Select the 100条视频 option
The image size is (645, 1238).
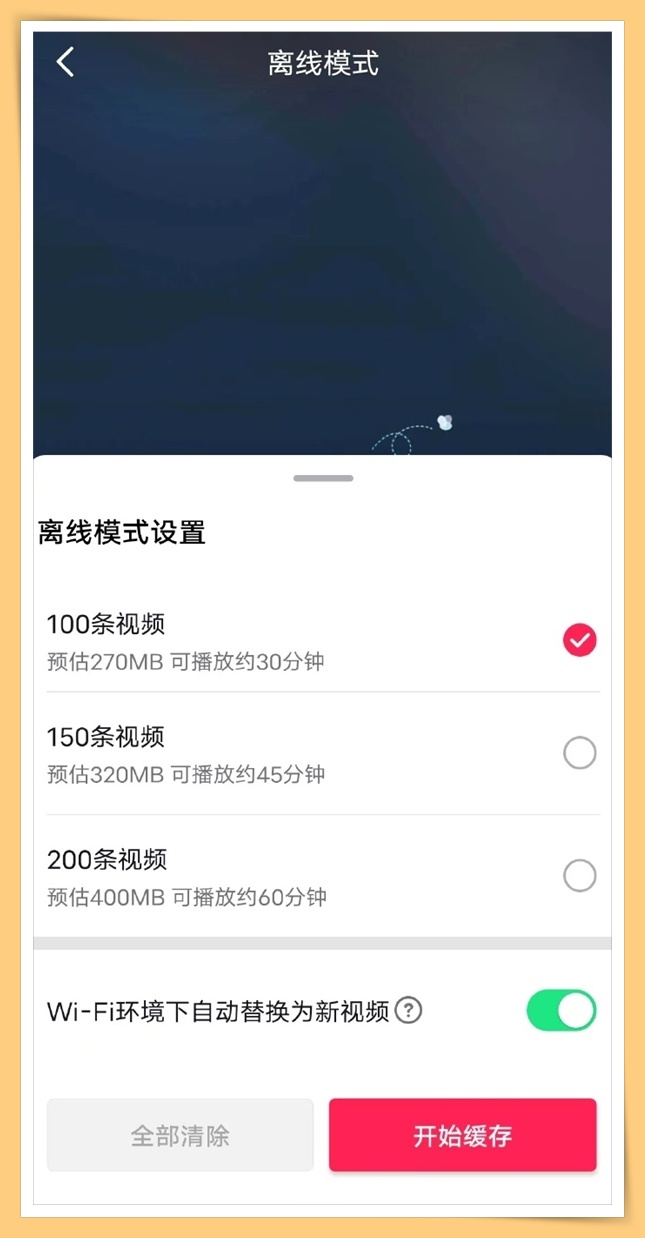[x=579, y=640]
